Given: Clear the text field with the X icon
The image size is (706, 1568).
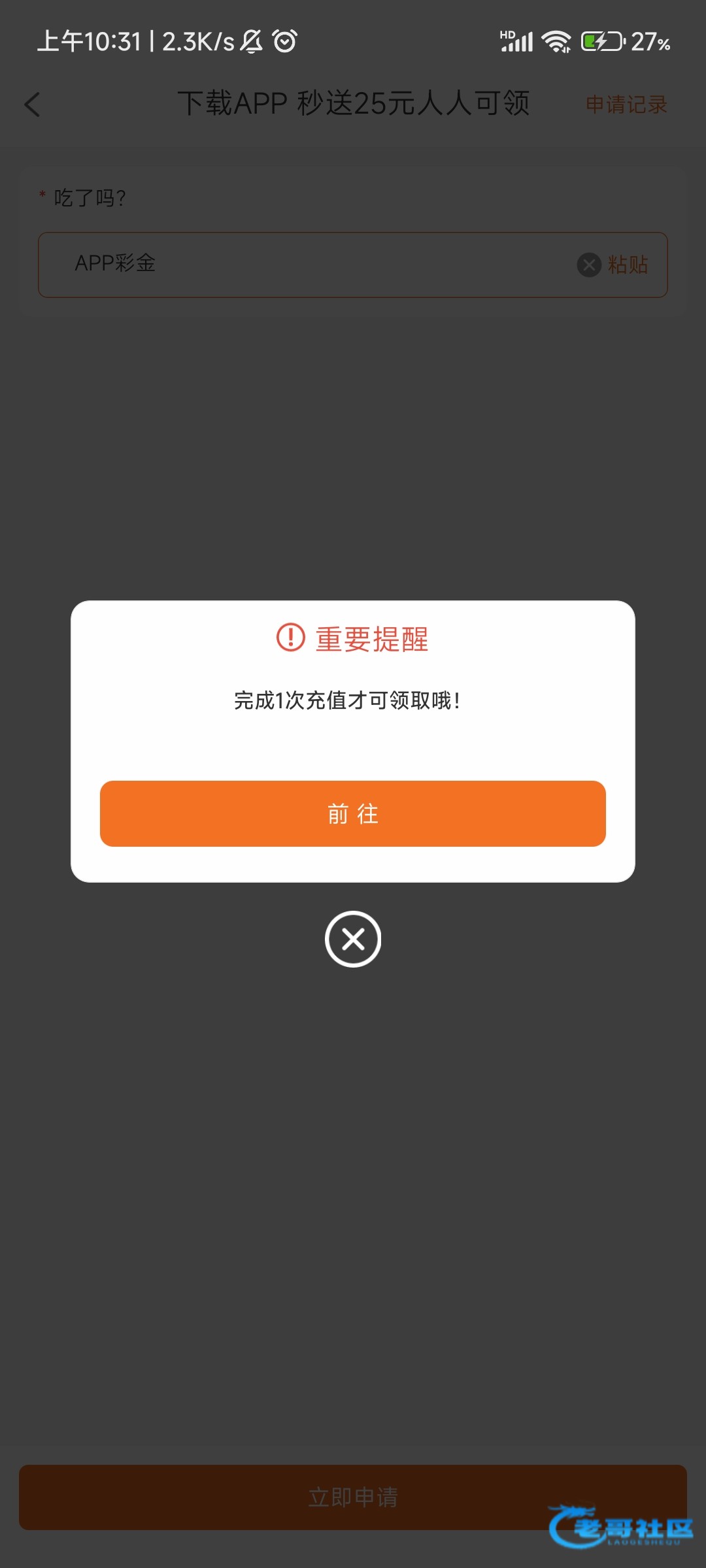Looking at the screenshot, I should [x=589, y=265].
